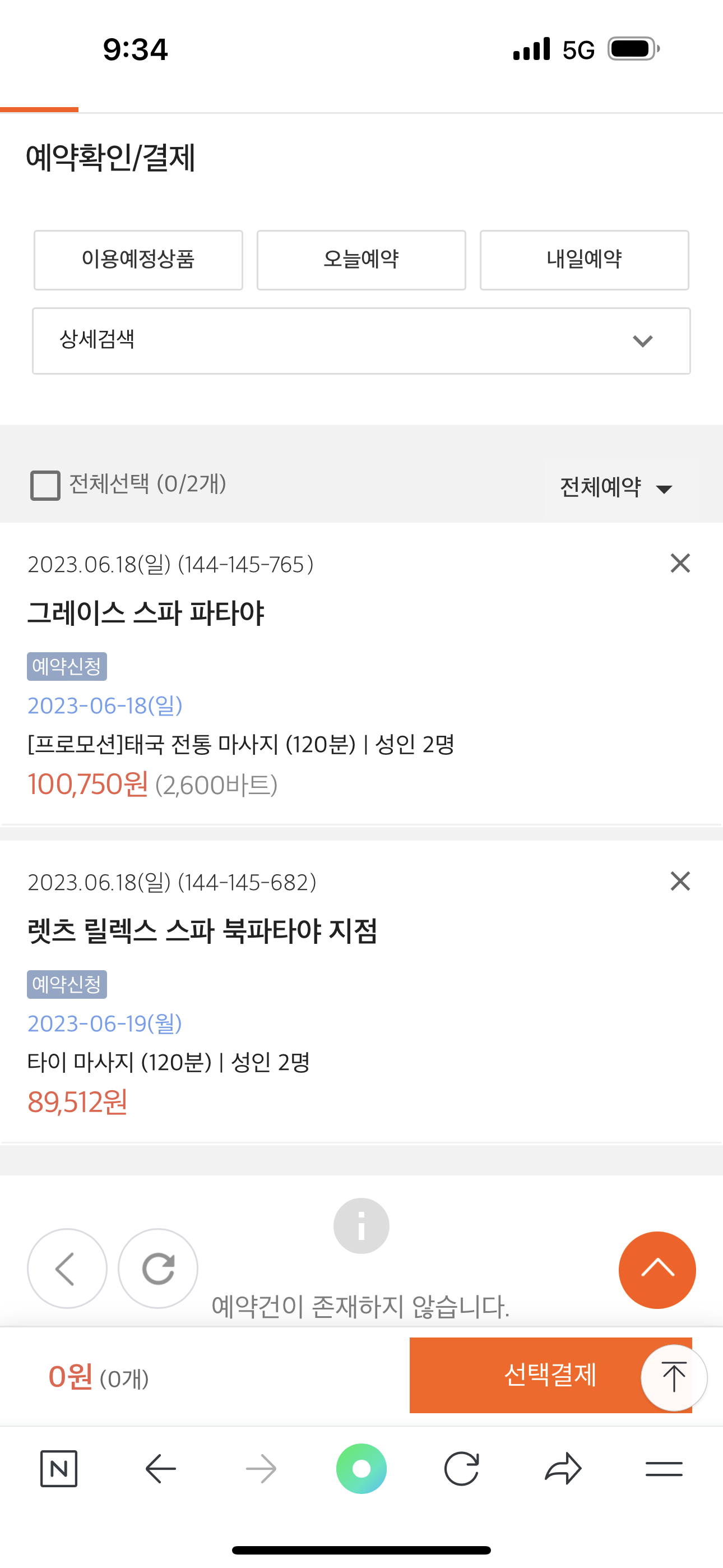Tap the floating back arrow circle
This screenshot has width=723, height=1568.
coord(67,1269)
